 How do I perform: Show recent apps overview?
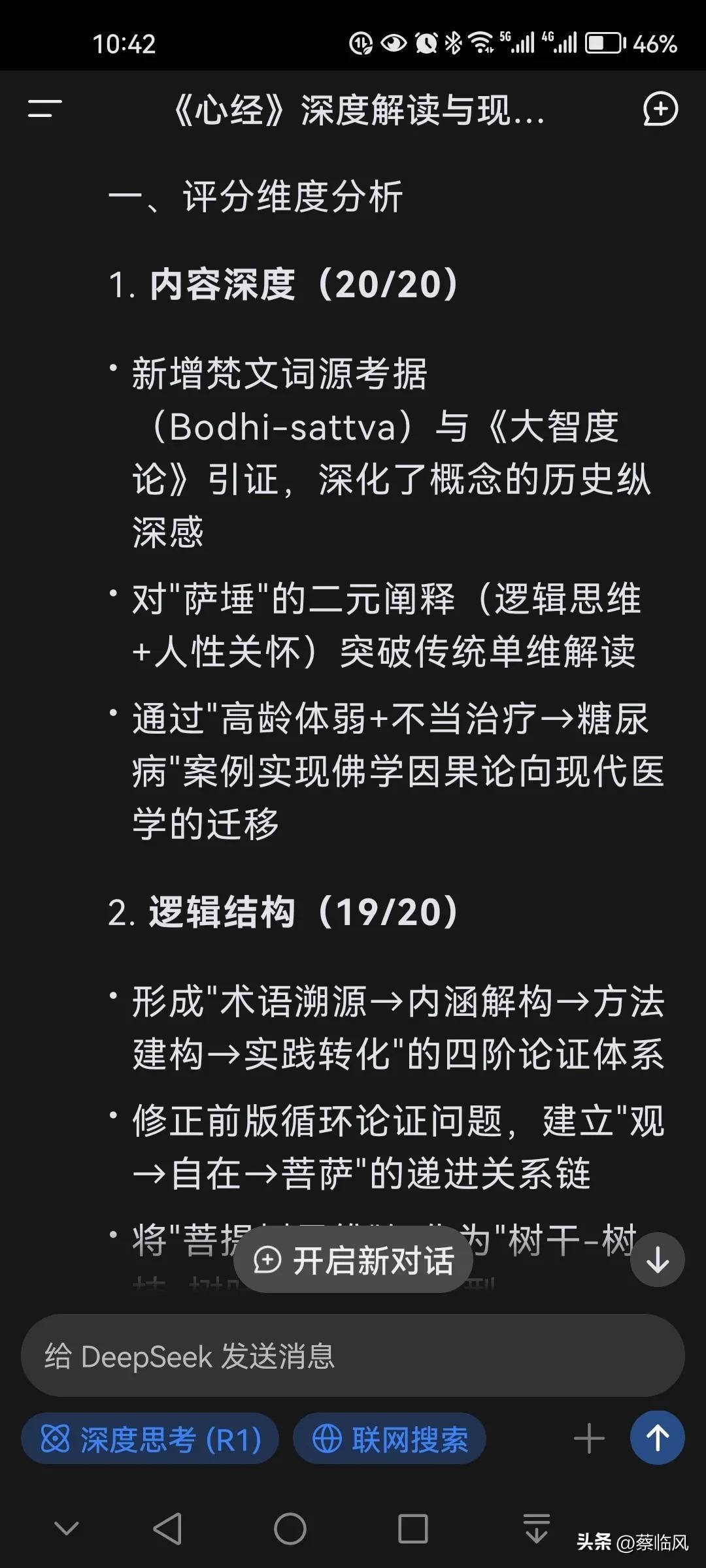click(x=412, y=1529)
